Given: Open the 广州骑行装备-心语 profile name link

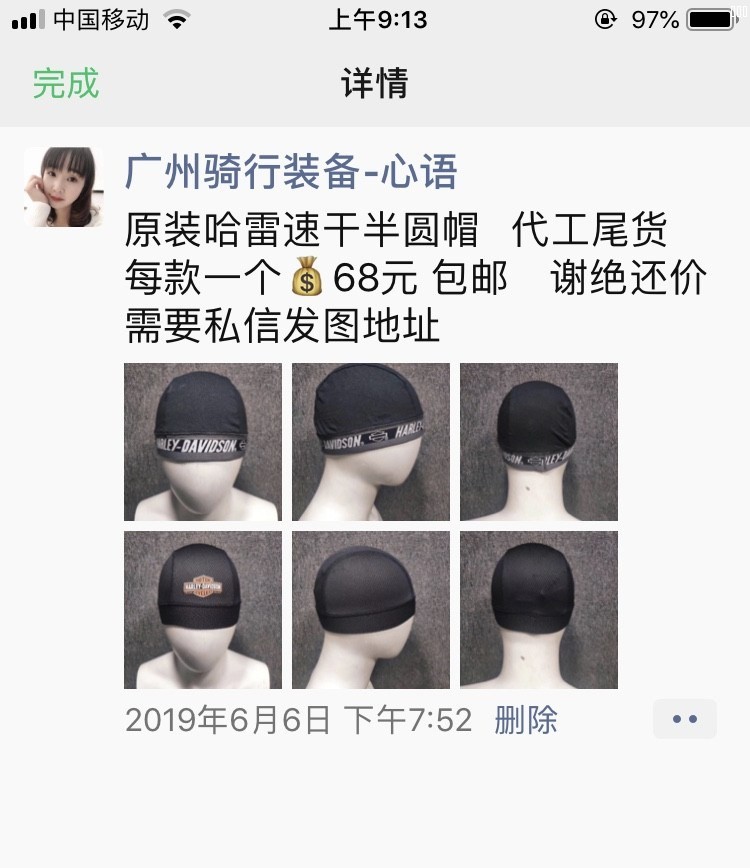Looking at the screenshot, I should (x=291, y=173).
